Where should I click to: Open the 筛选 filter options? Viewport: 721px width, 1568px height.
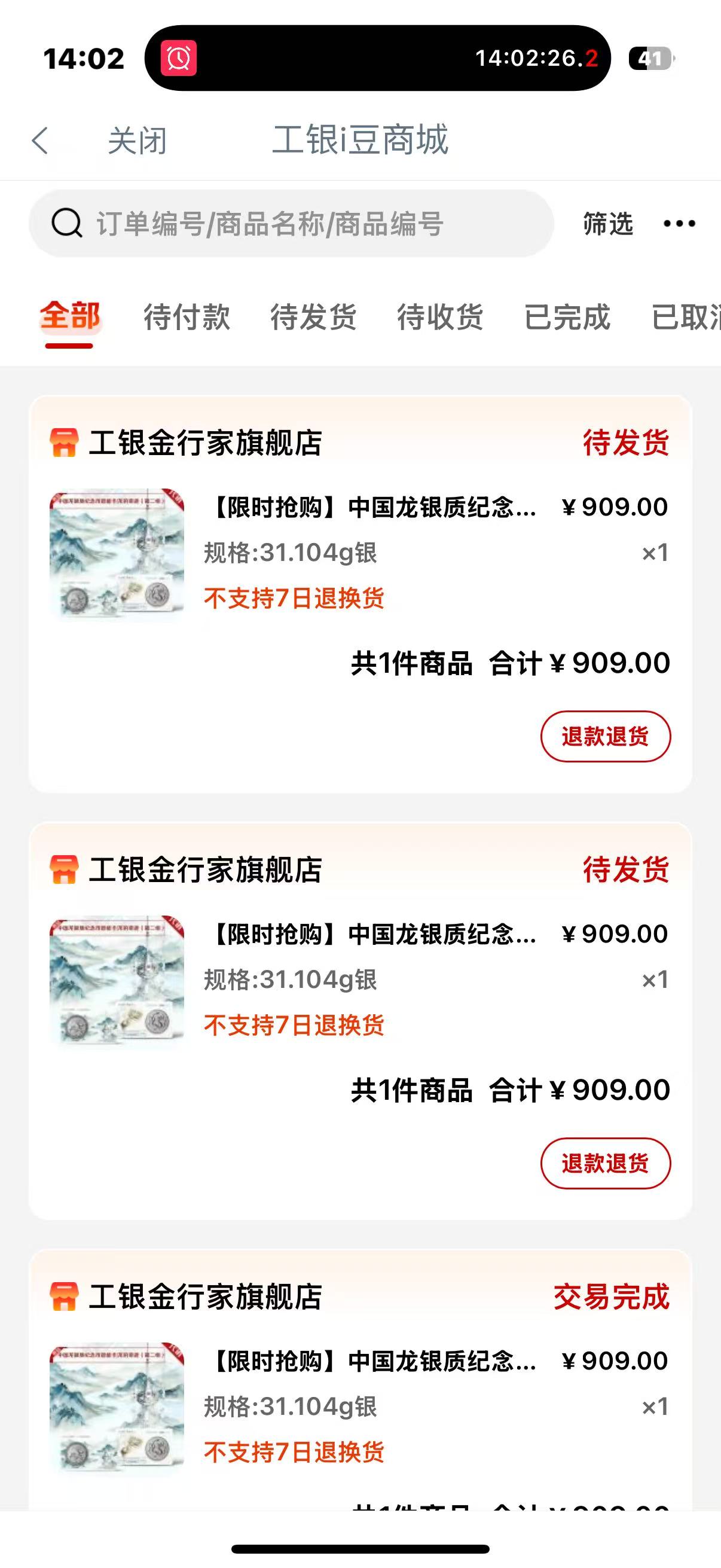[608, 224]
